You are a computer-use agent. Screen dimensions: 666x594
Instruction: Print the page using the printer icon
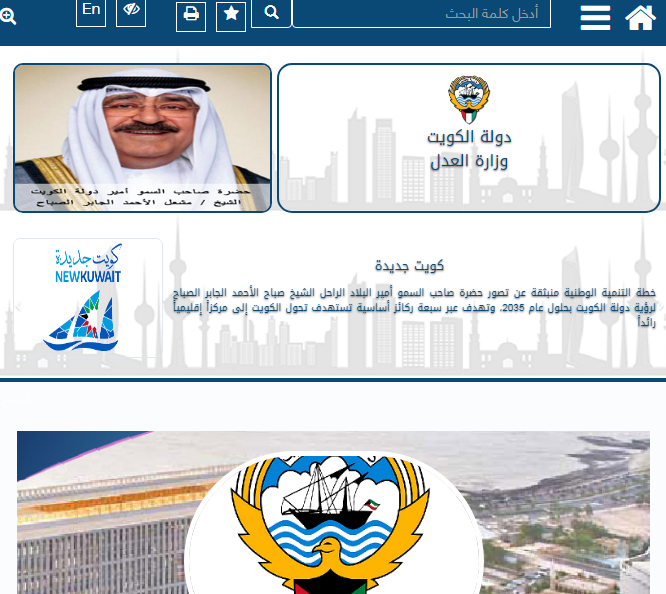(x=191, y=16)
